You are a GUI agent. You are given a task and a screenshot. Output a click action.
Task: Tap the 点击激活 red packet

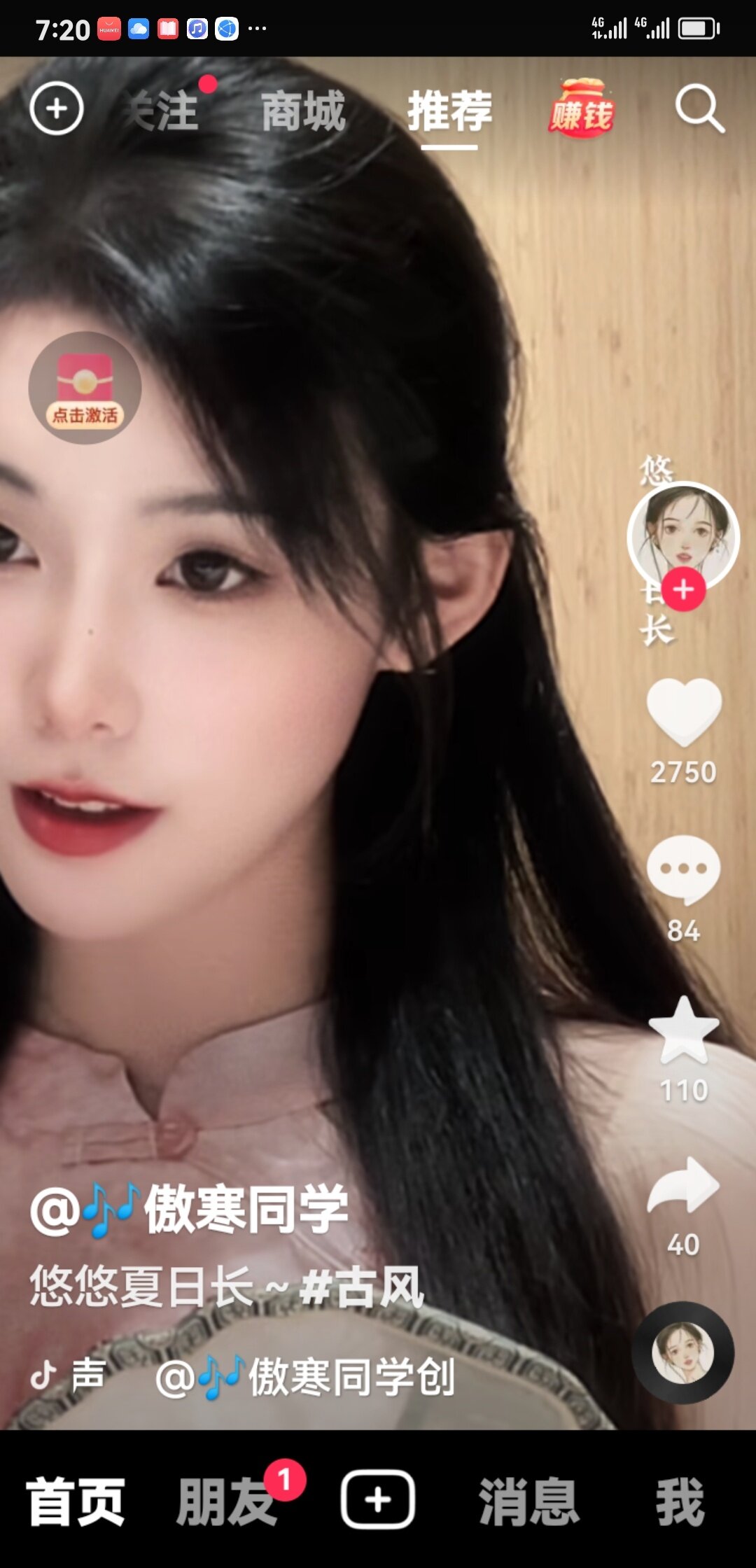point(85,387)
